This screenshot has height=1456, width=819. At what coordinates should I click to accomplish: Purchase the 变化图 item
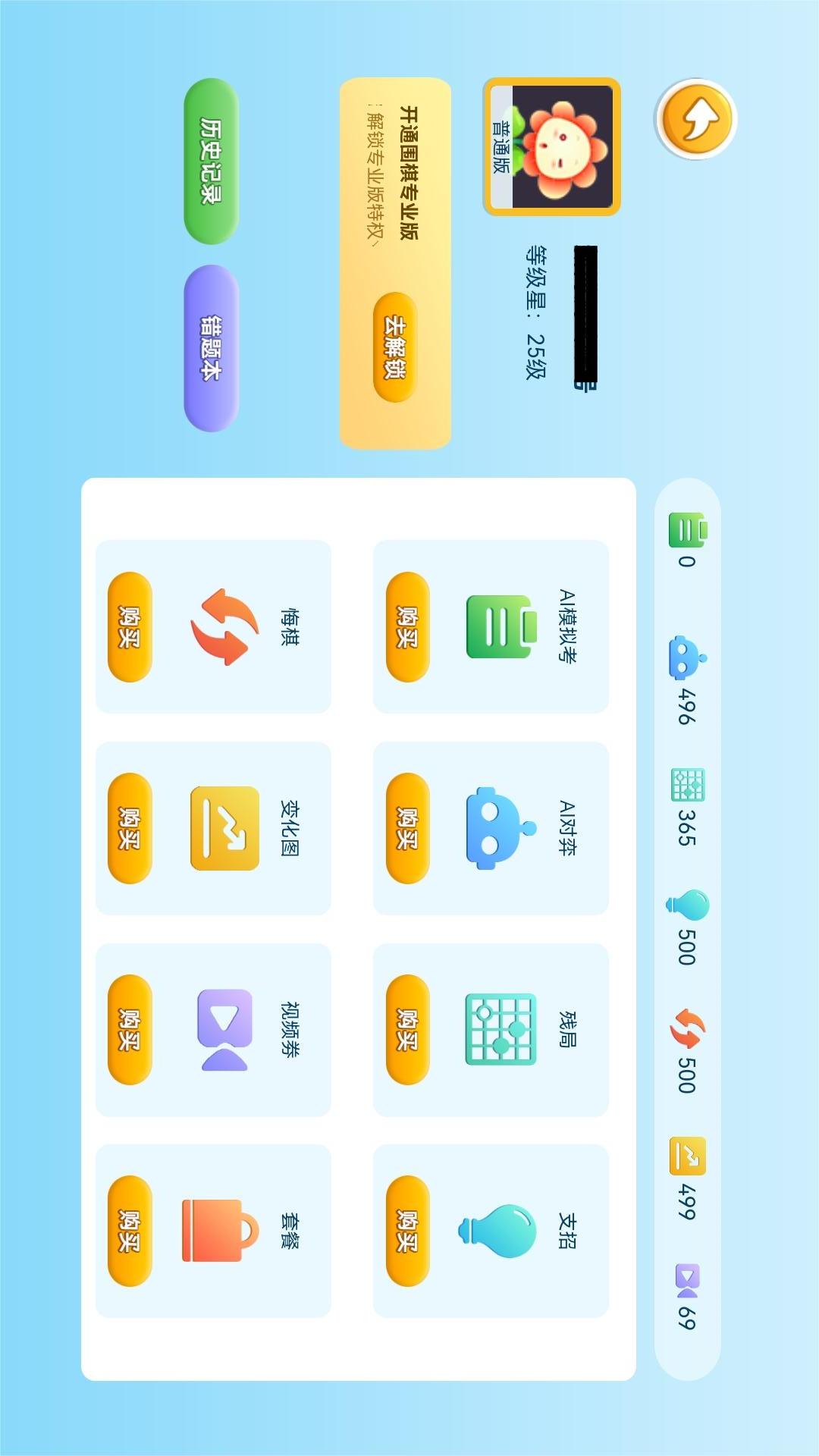pyautogui.click(x=130, y=828)
